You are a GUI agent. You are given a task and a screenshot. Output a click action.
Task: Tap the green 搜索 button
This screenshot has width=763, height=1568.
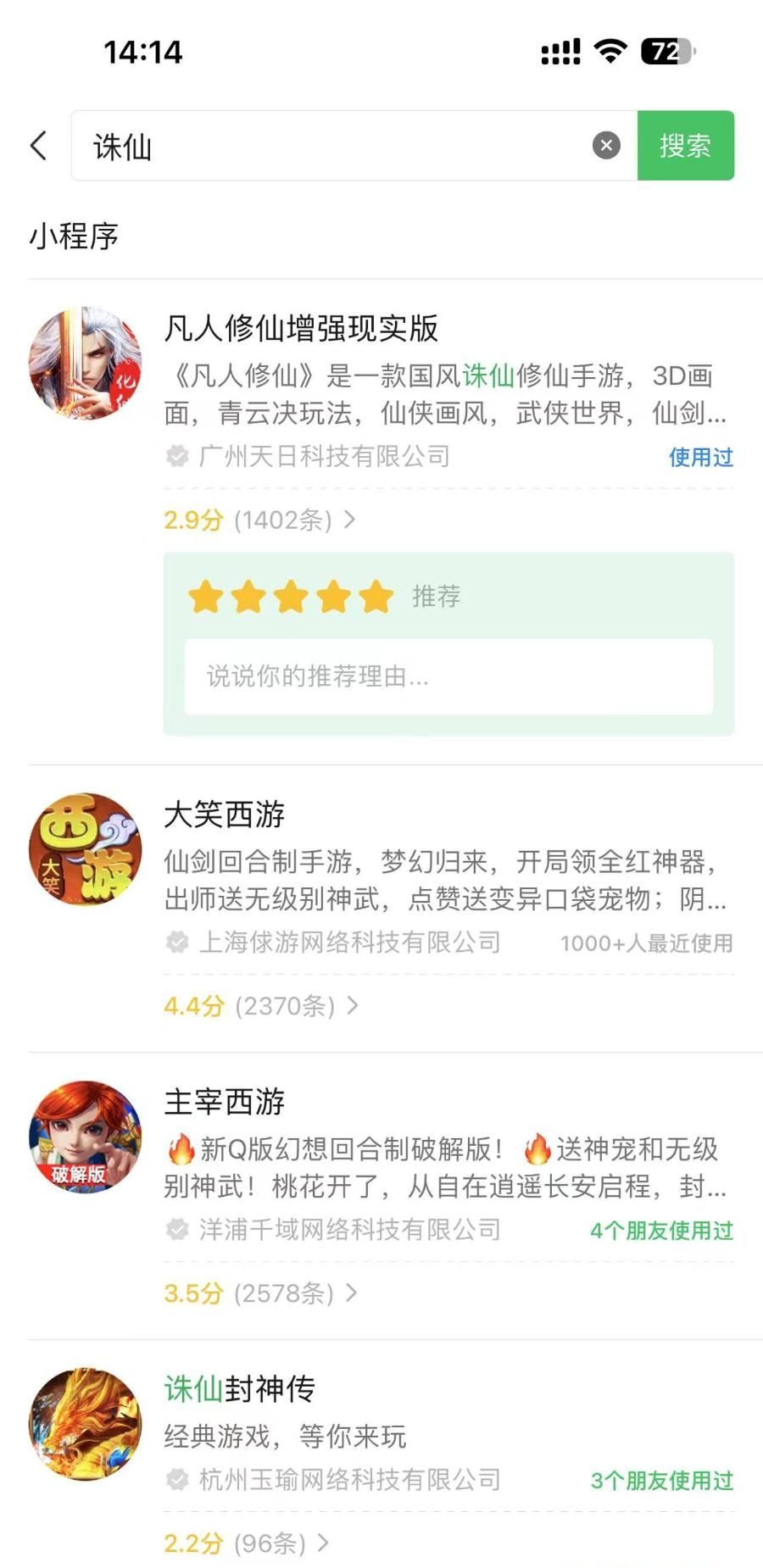click(x=685, y=146)
